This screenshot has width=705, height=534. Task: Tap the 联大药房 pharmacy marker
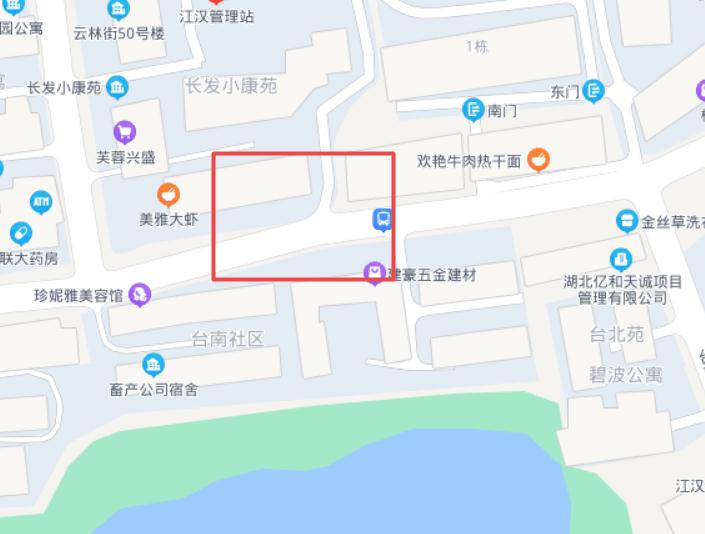click(x=20, y=234)
